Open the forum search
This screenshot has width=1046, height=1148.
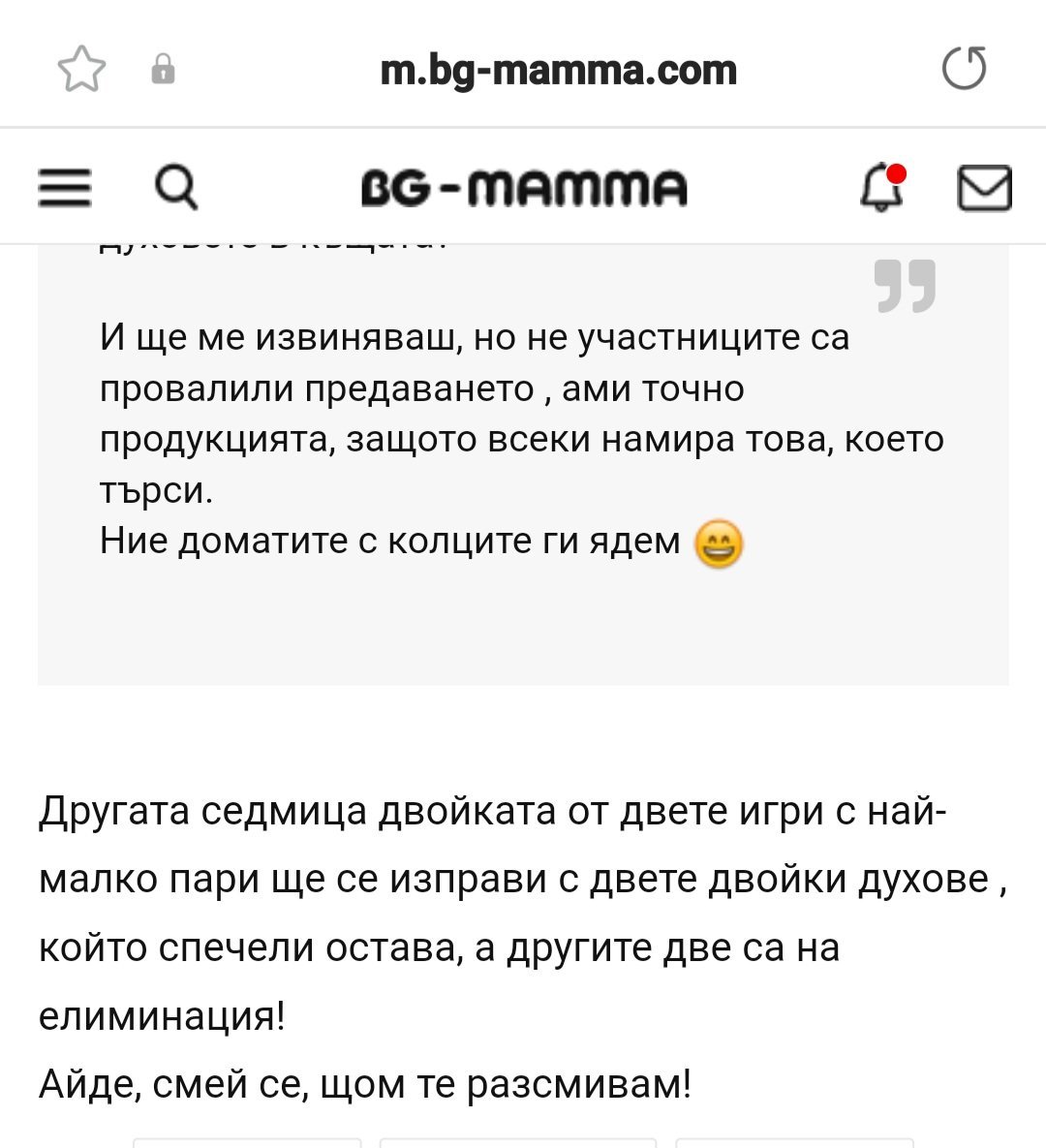pos(176,187)
